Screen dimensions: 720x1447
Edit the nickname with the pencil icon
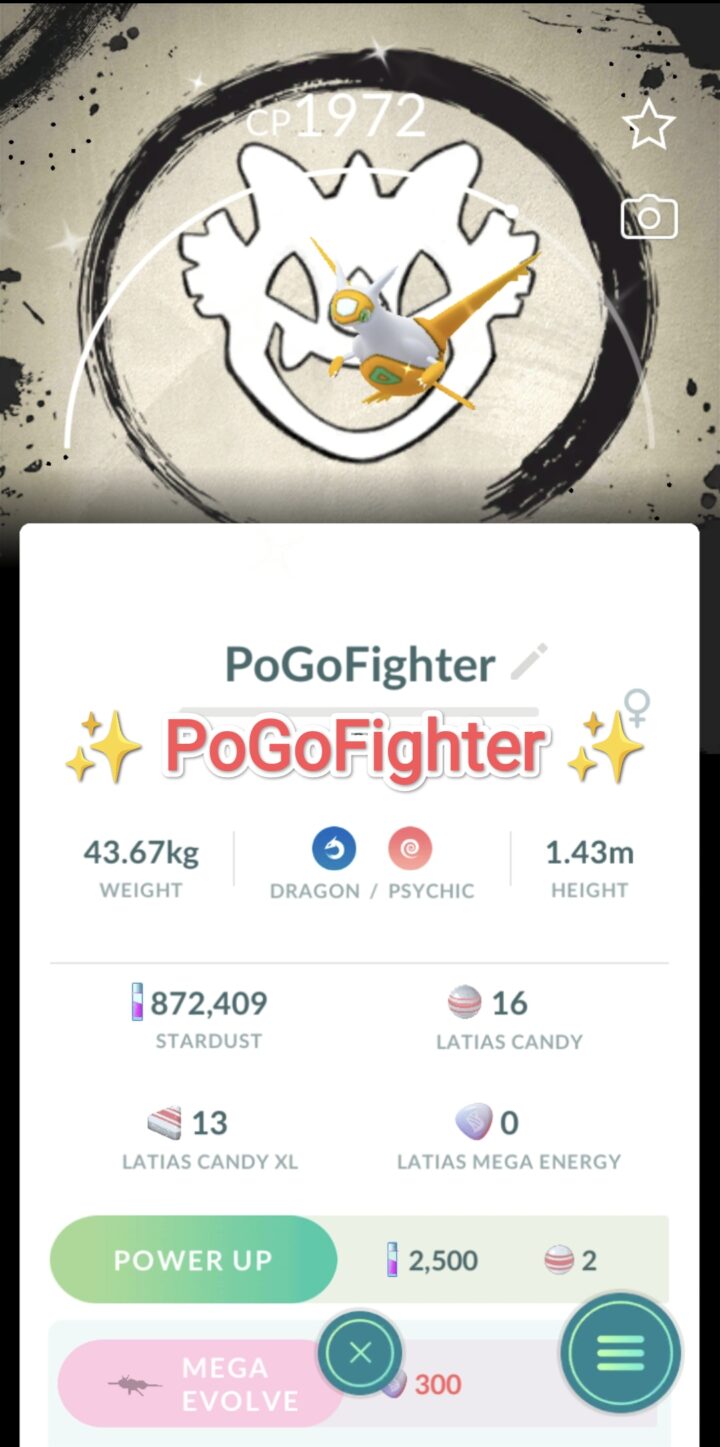[528, 662]
